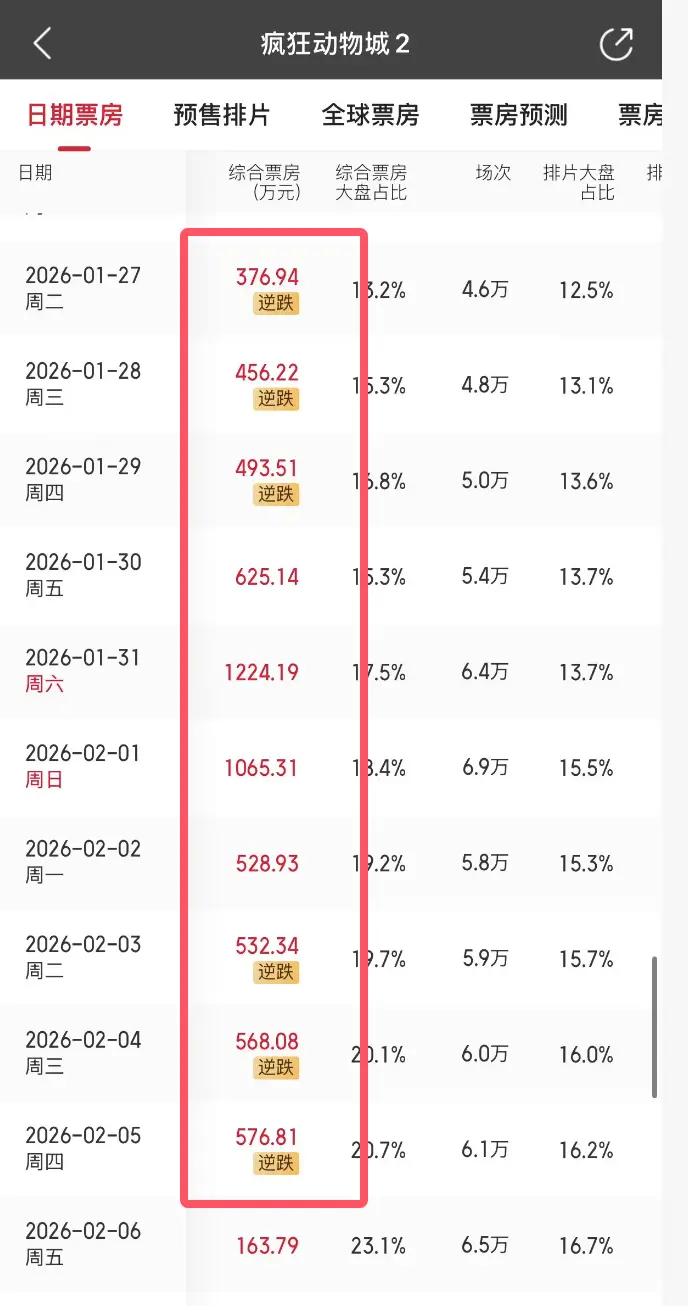Image resolution: width=688 pixels, height=1306 pixels.
Task: Go back using the top-left arrow
Action: (42, 44)
